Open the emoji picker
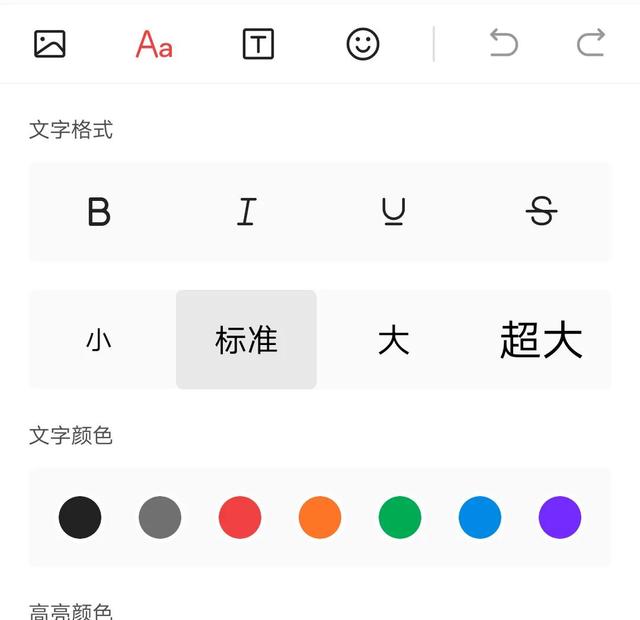The image size is (640, 620). pos(363,44)
